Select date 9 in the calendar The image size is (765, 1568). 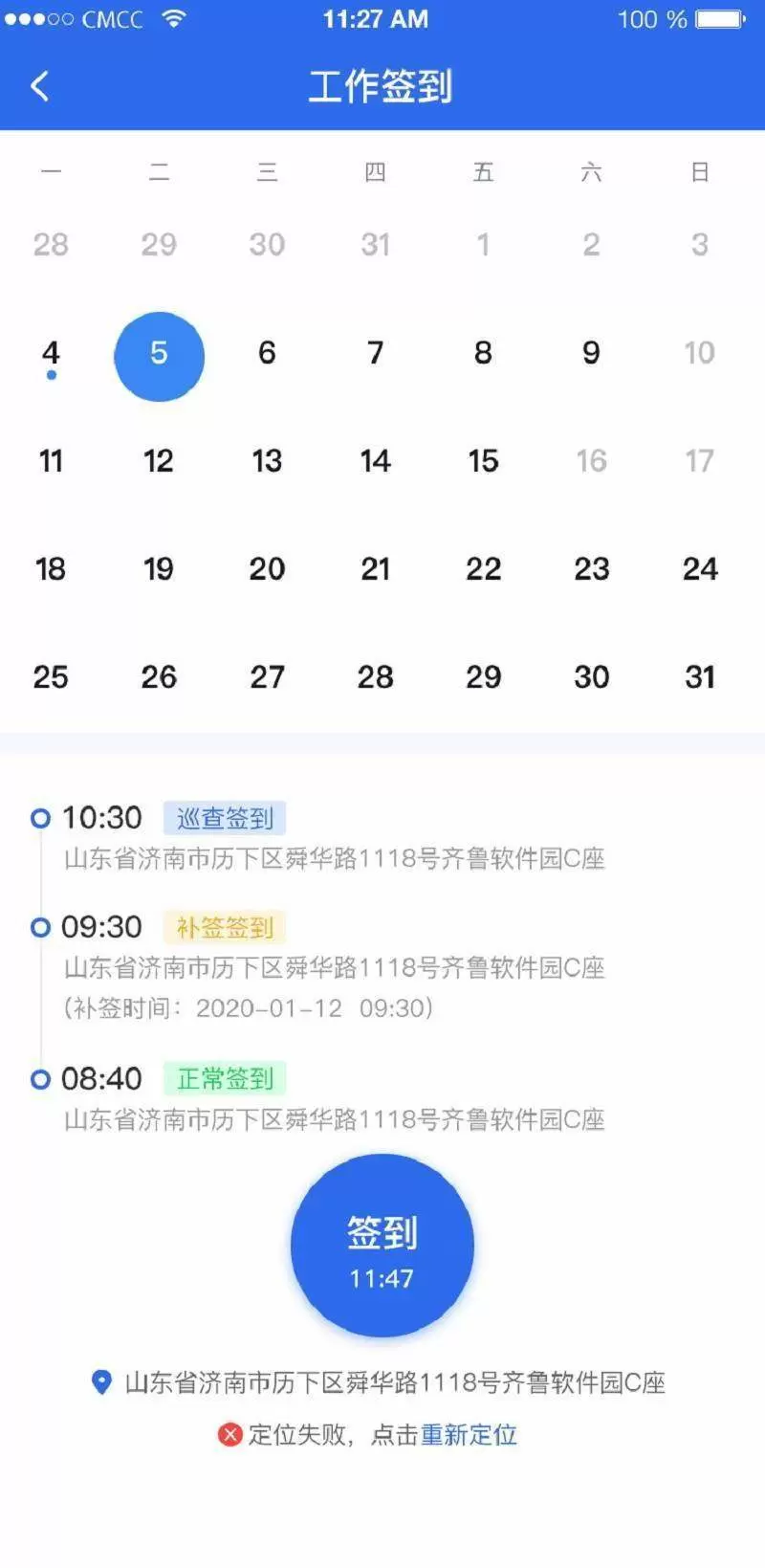coord(591,353)
